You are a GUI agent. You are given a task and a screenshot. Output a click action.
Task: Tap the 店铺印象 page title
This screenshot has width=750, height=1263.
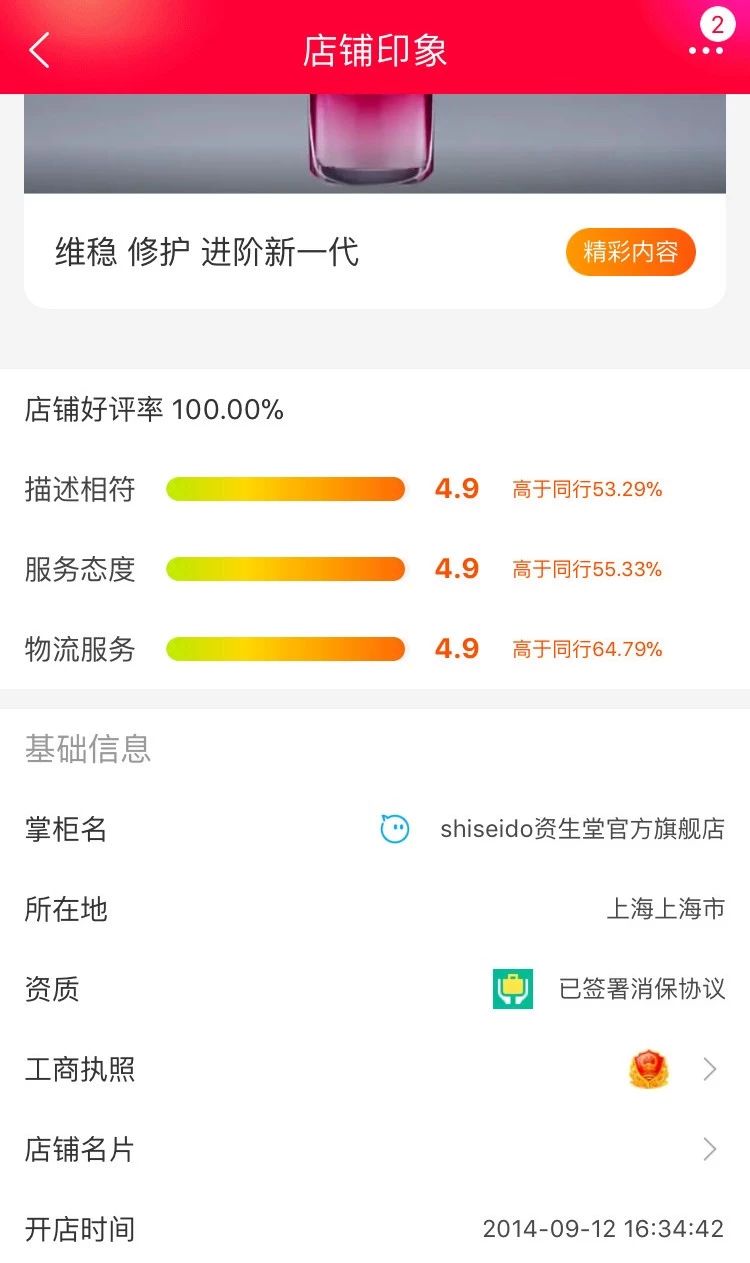[x=375, y=49]
